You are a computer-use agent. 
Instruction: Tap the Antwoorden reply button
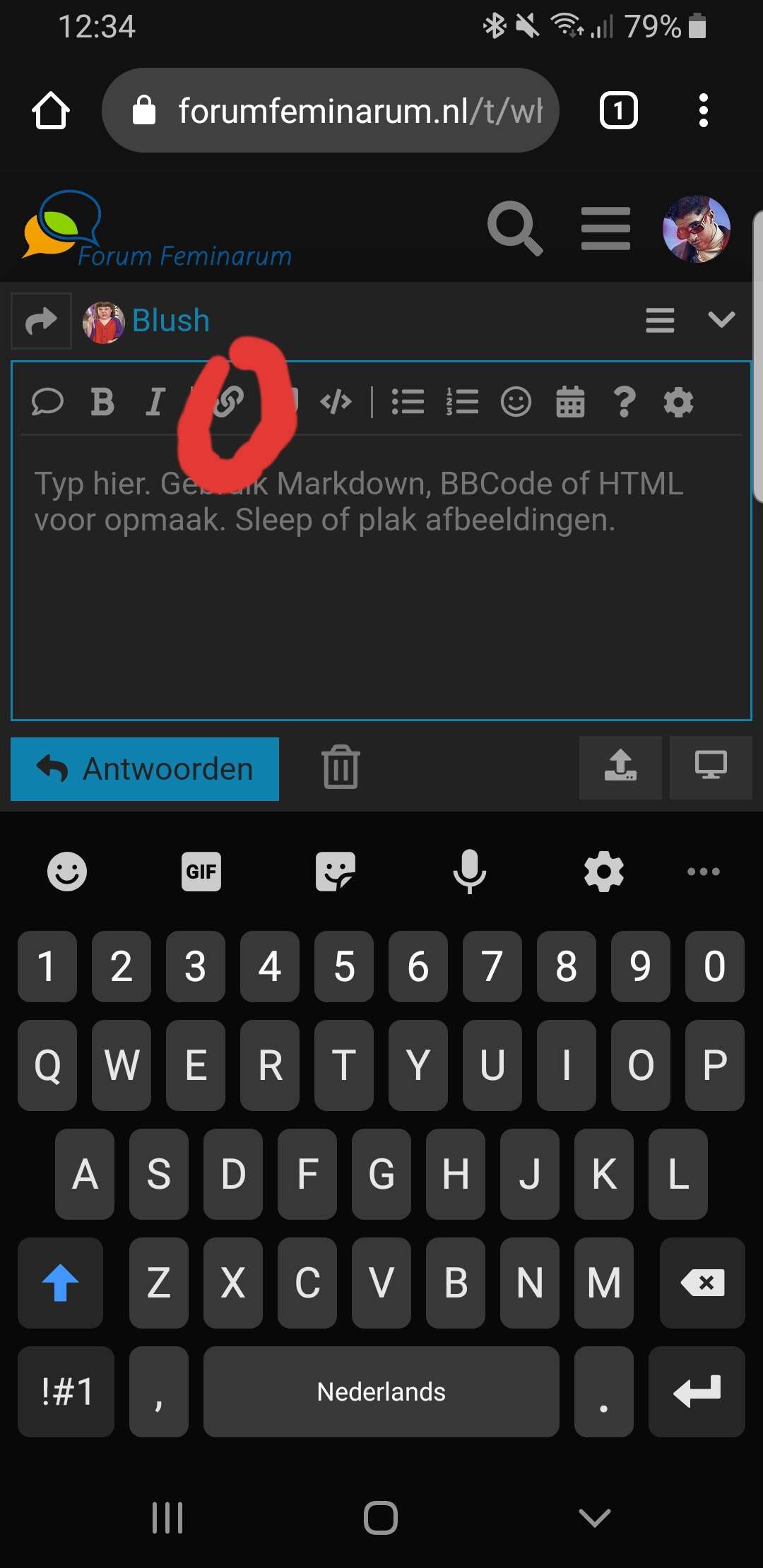point(145,768)
